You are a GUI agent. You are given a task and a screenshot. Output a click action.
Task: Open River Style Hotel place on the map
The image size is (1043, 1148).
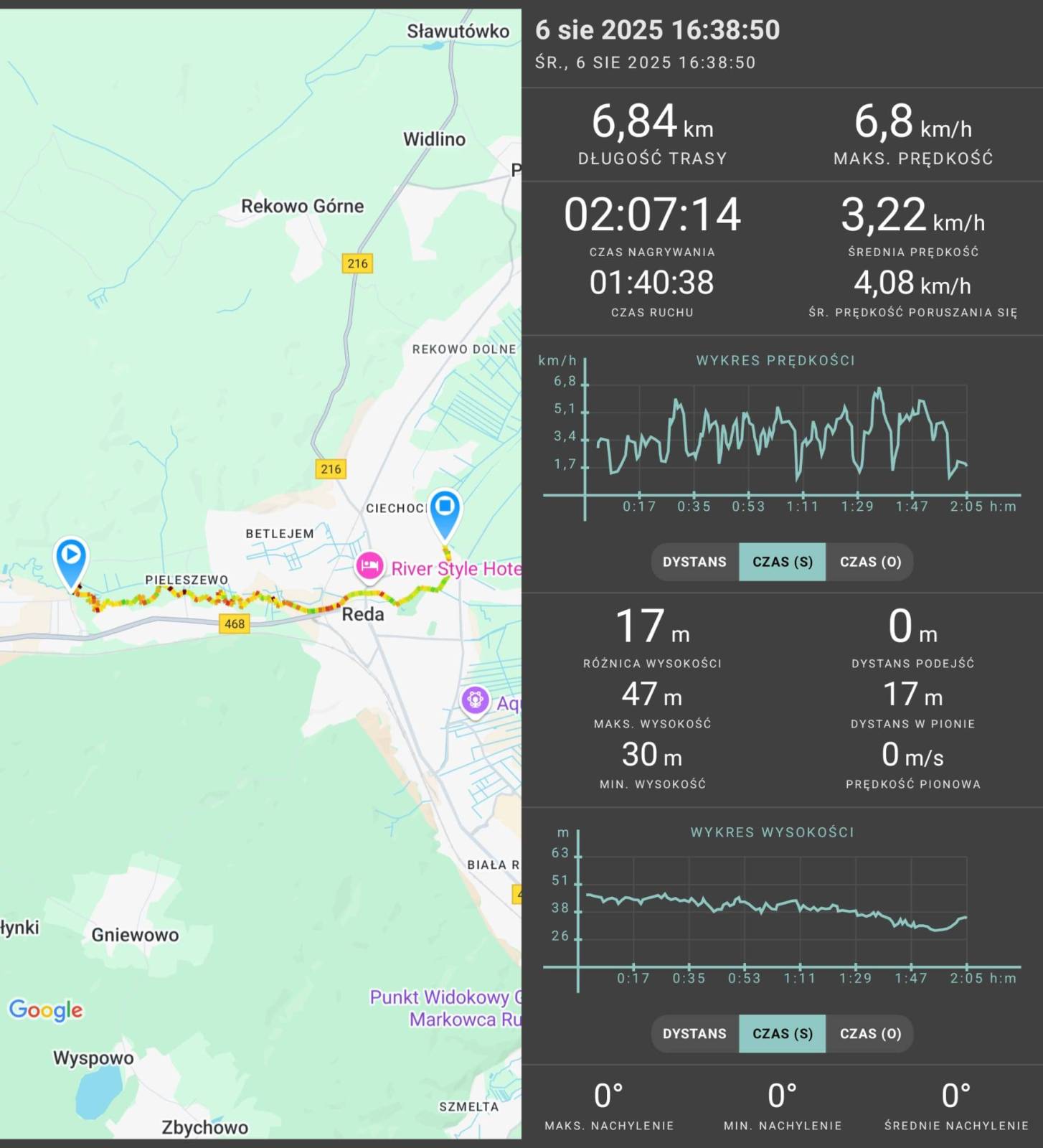[x=369, y=567]
